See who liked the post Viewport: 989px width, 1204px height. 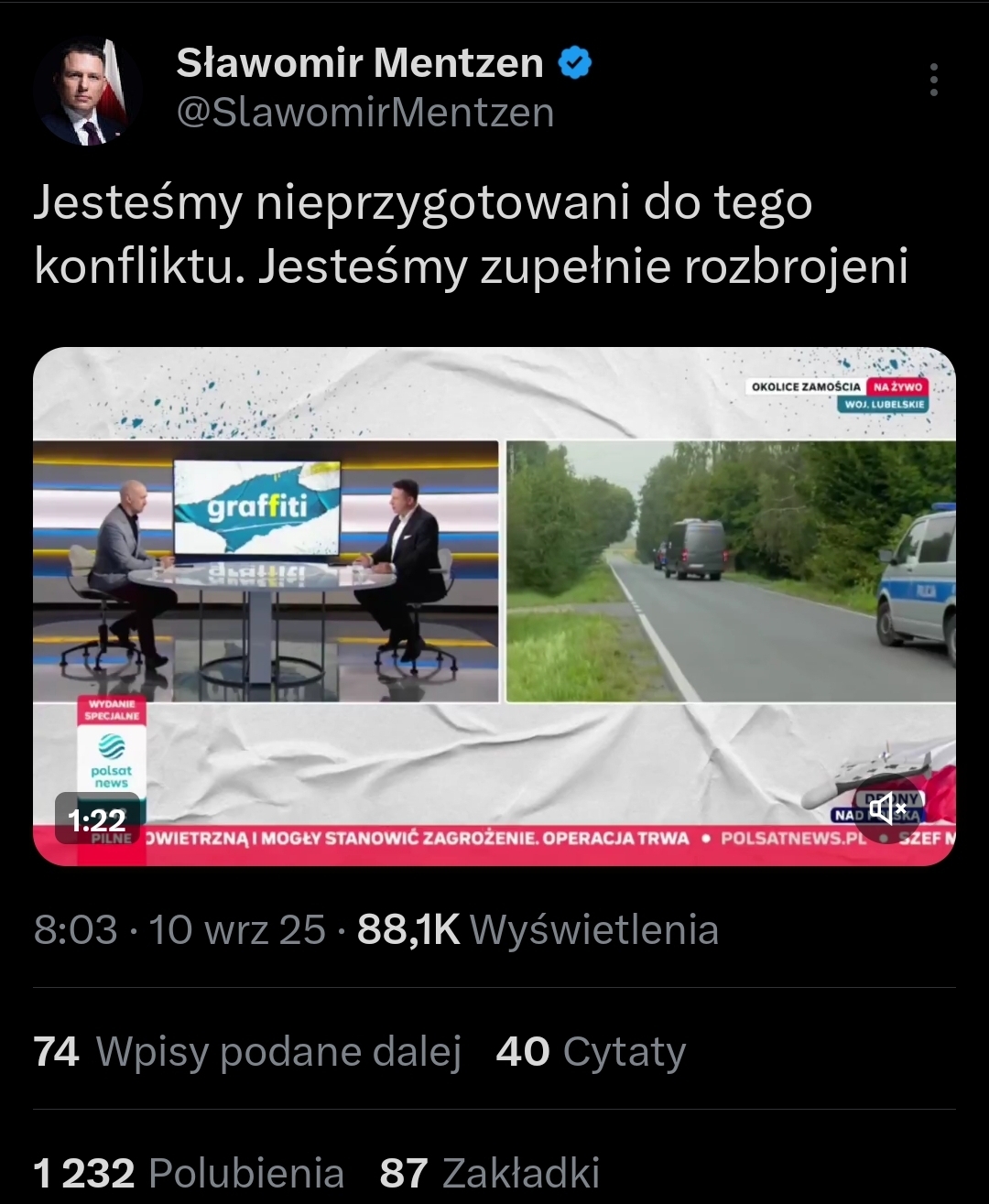pyautogui.click(x=189, y=1173)
